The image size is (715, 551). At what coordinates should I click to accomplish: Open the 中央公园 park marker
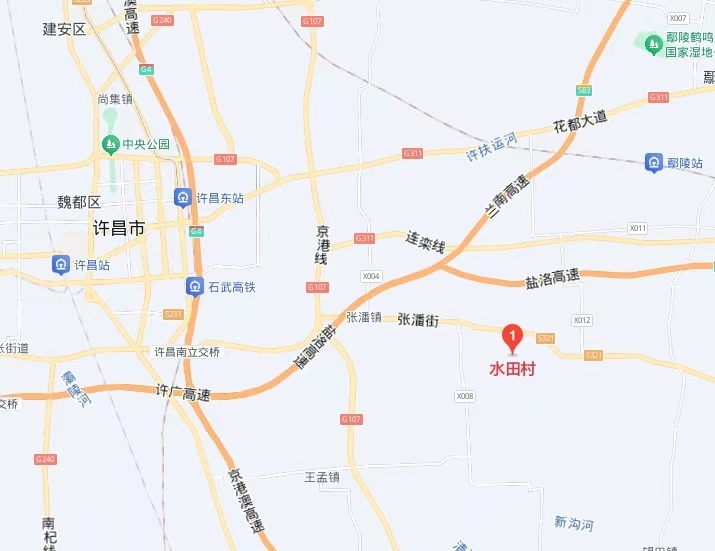[x=110, y=144]
